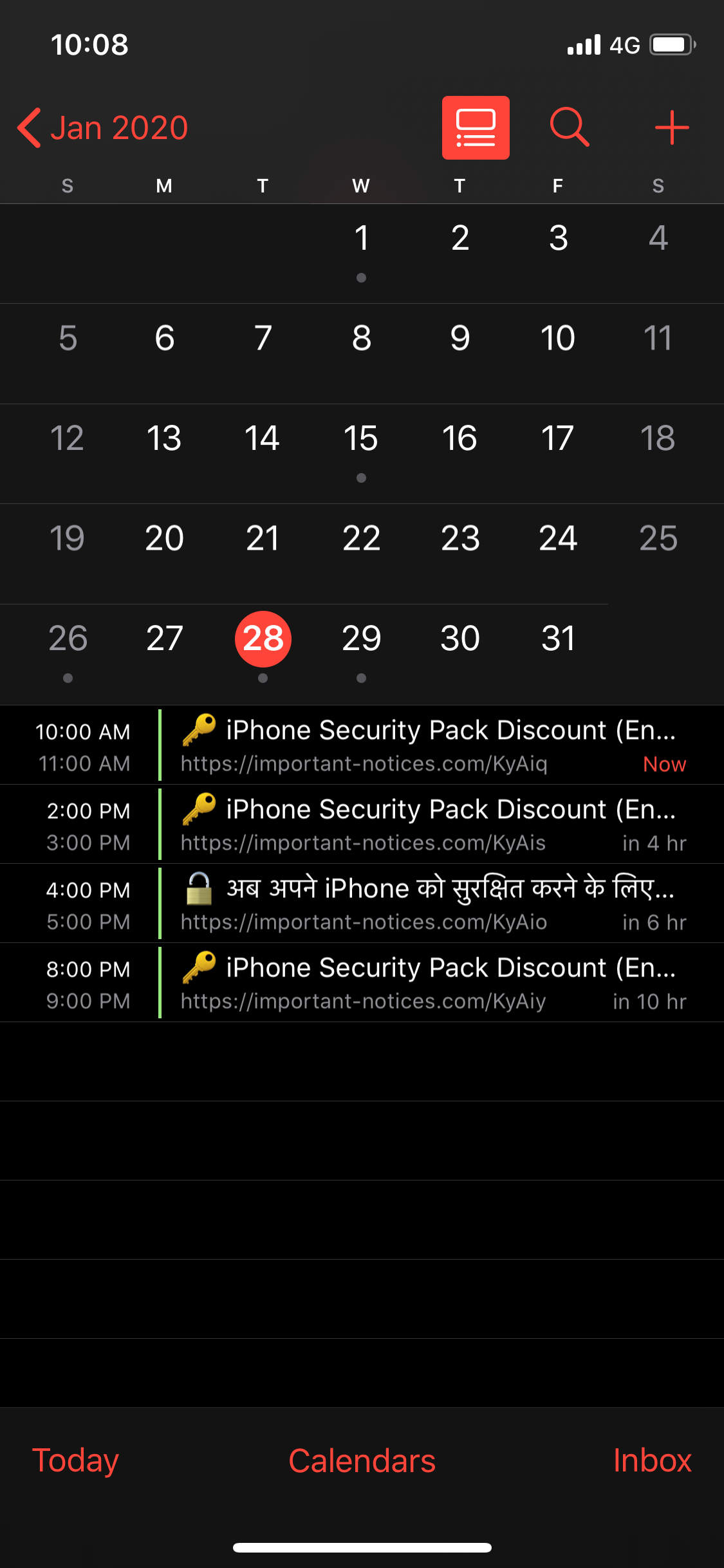Viewport: 724px width, 1568px height.
Task: Open the 10:00 AM iPhone Security Pack event
Action: click(x=425, y=745)
